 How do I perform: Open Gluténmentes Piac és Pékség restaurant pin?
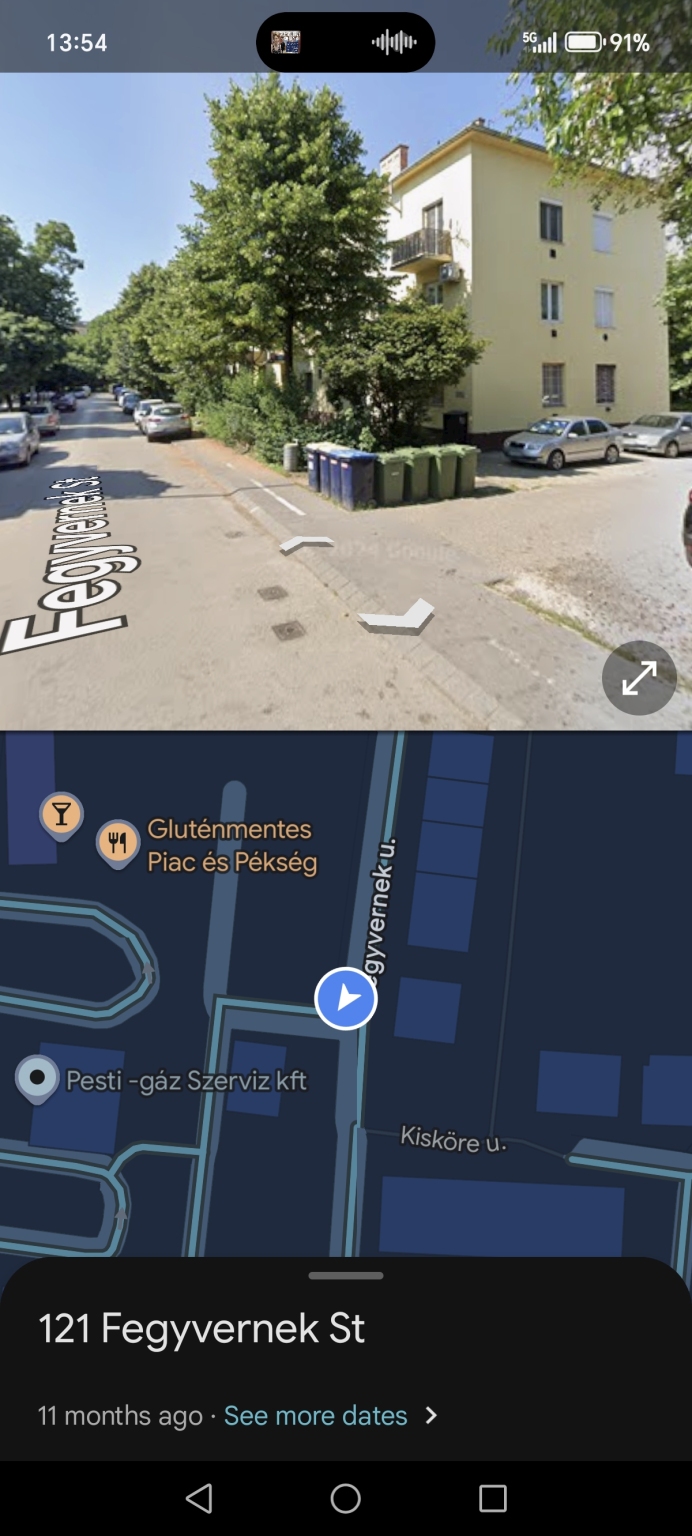(118, 842)
